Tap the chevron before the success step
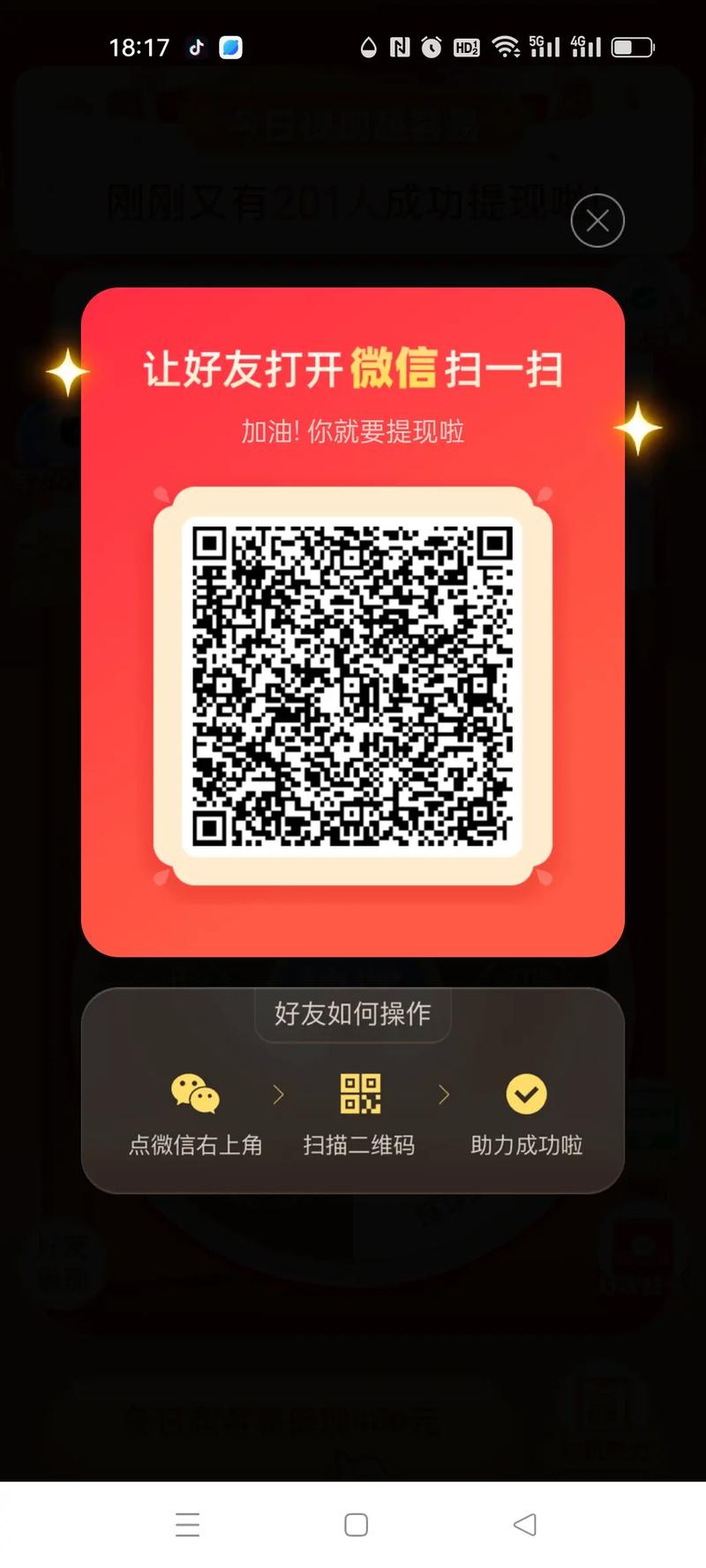 pos(443,1094)
